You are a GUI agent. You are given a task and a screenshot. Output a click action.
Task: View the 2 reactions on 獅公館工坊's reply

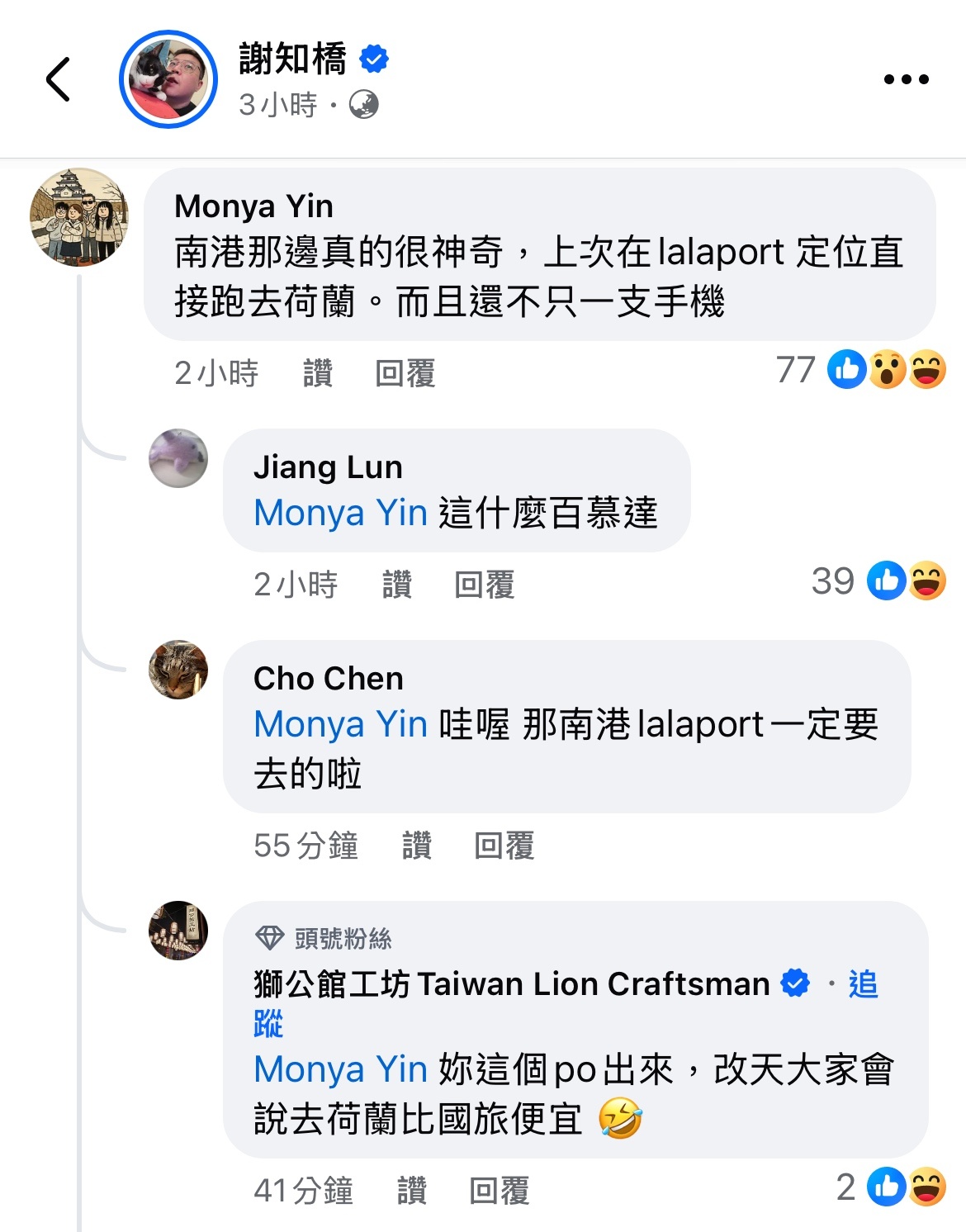pyautogui.click(x=890, y=1187)
